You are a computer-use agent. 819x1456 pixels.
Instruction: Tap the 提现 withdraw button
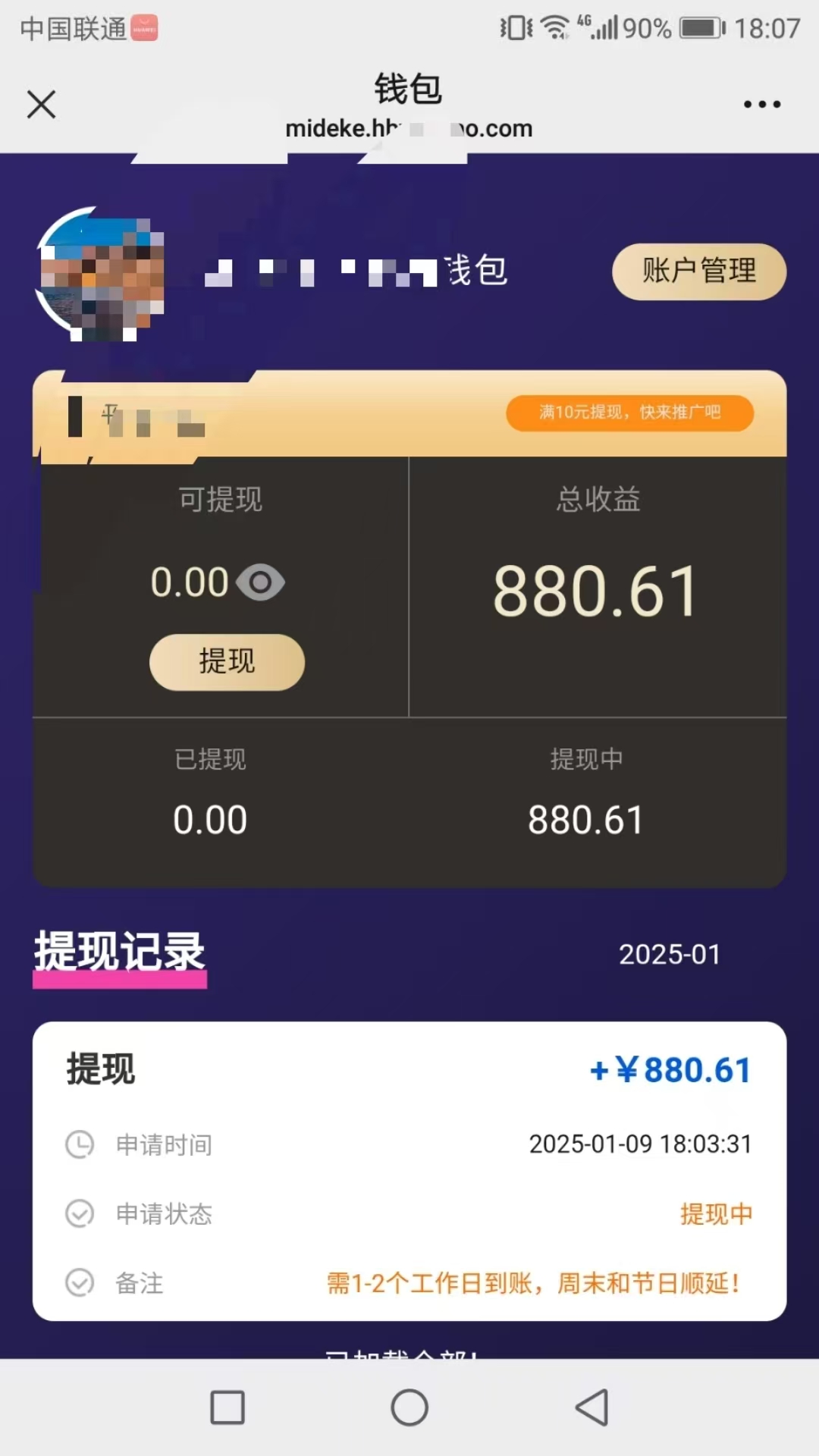coord(227,661)
